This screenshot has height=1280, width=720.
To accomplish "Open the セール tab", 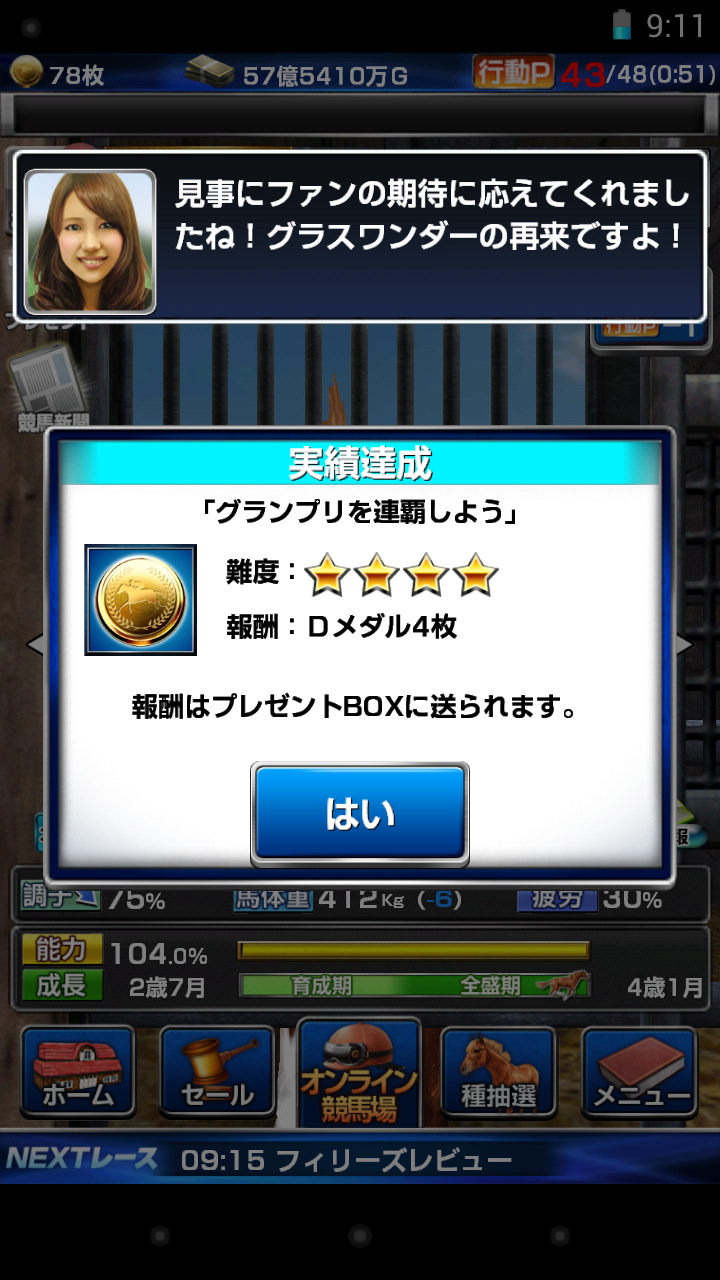I will pos(217,1072).
